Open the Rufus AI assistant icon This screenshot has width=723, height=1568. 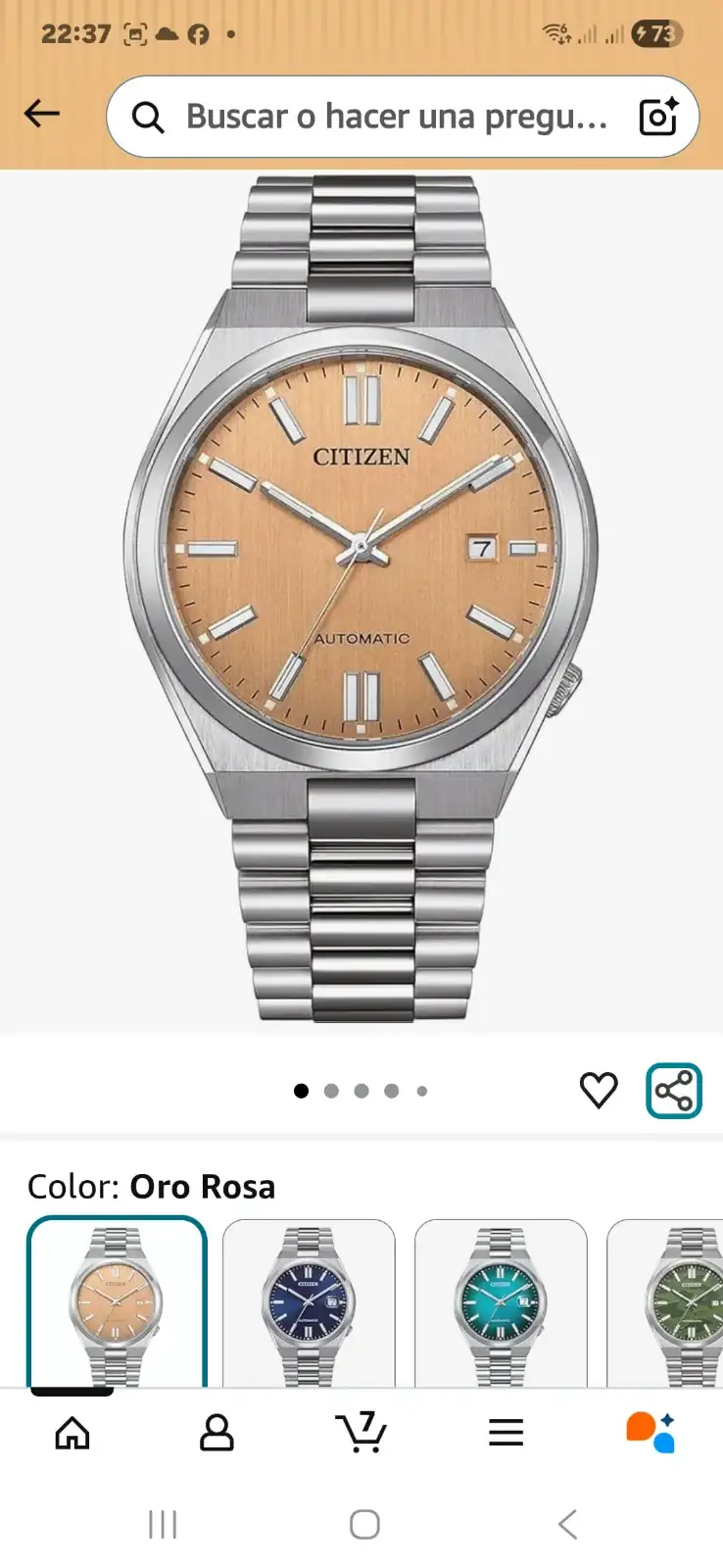click(651, 1433)
